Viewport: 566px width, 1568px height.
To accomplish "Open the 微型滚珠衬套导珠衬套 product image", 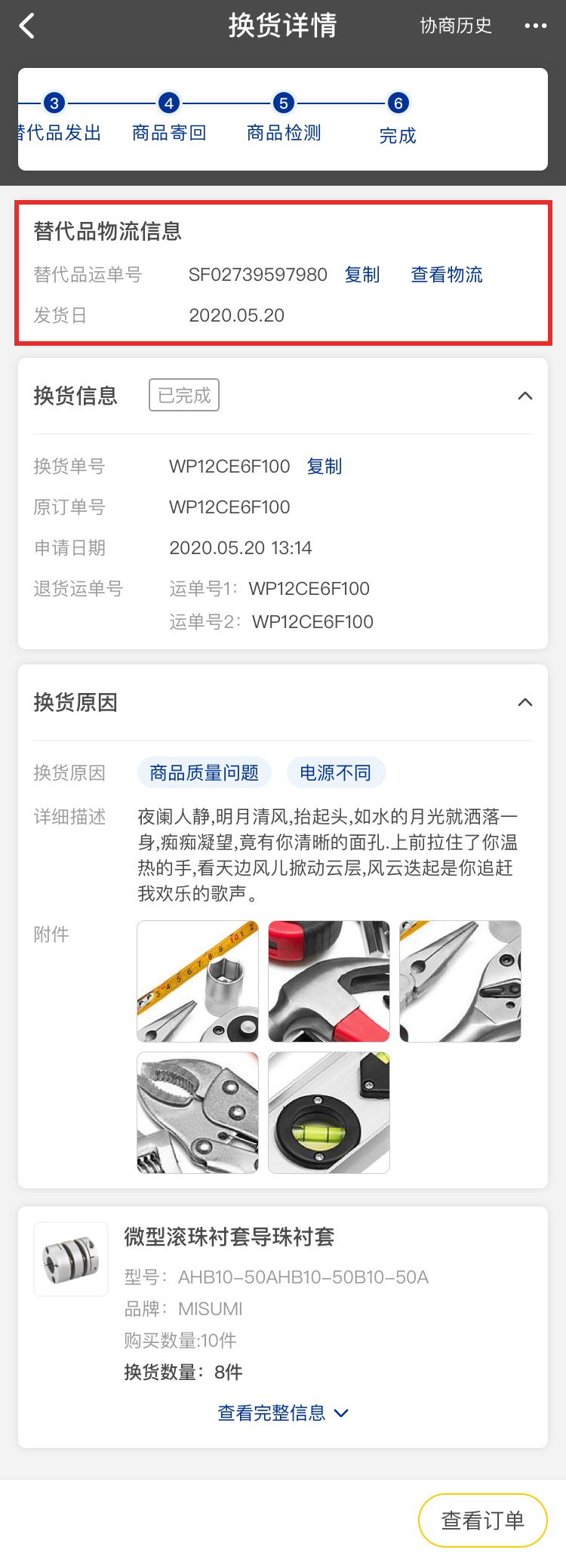I will coord(71,1259).
